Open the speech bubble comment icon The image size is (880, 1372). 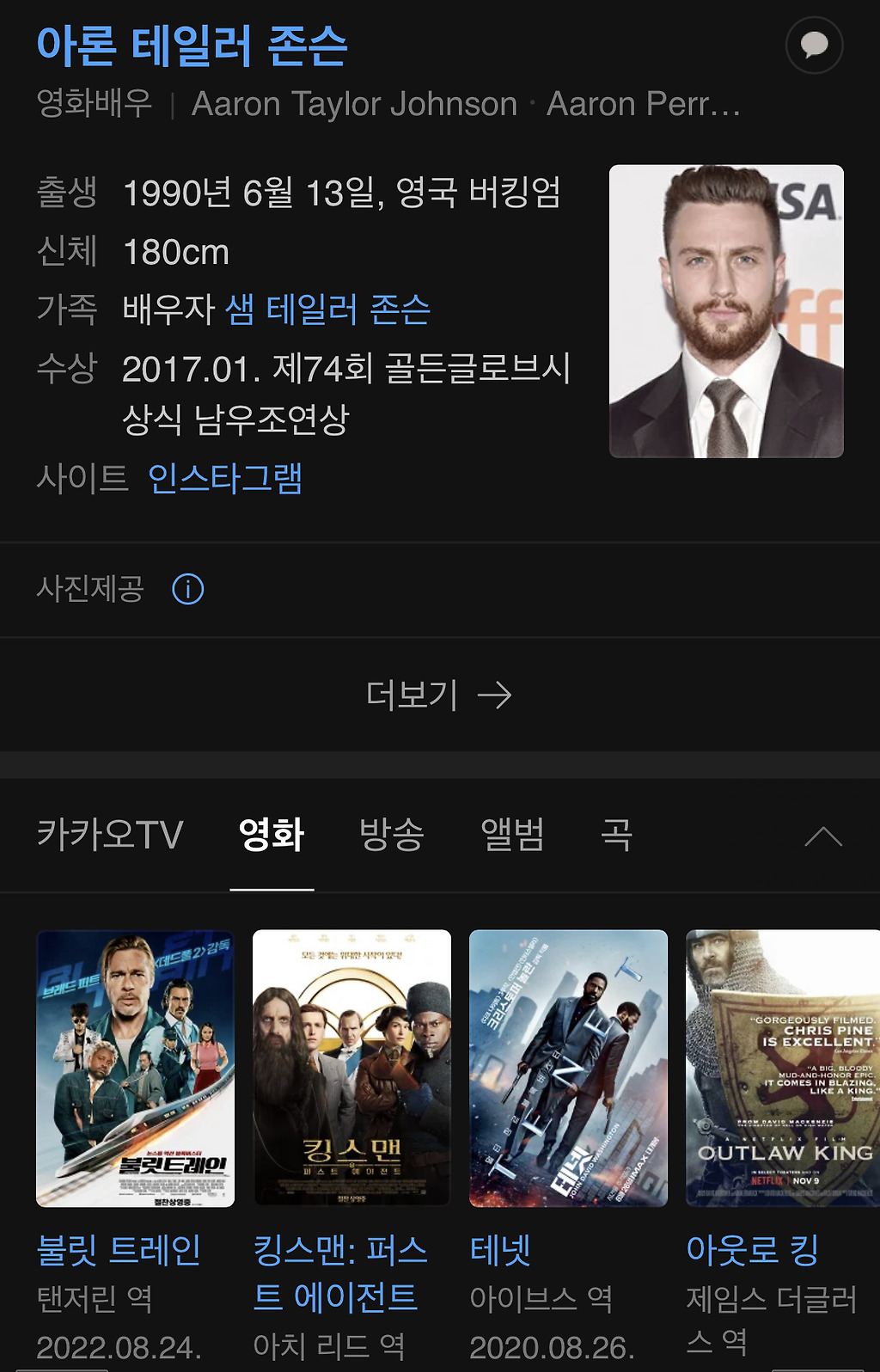(814, 45)
